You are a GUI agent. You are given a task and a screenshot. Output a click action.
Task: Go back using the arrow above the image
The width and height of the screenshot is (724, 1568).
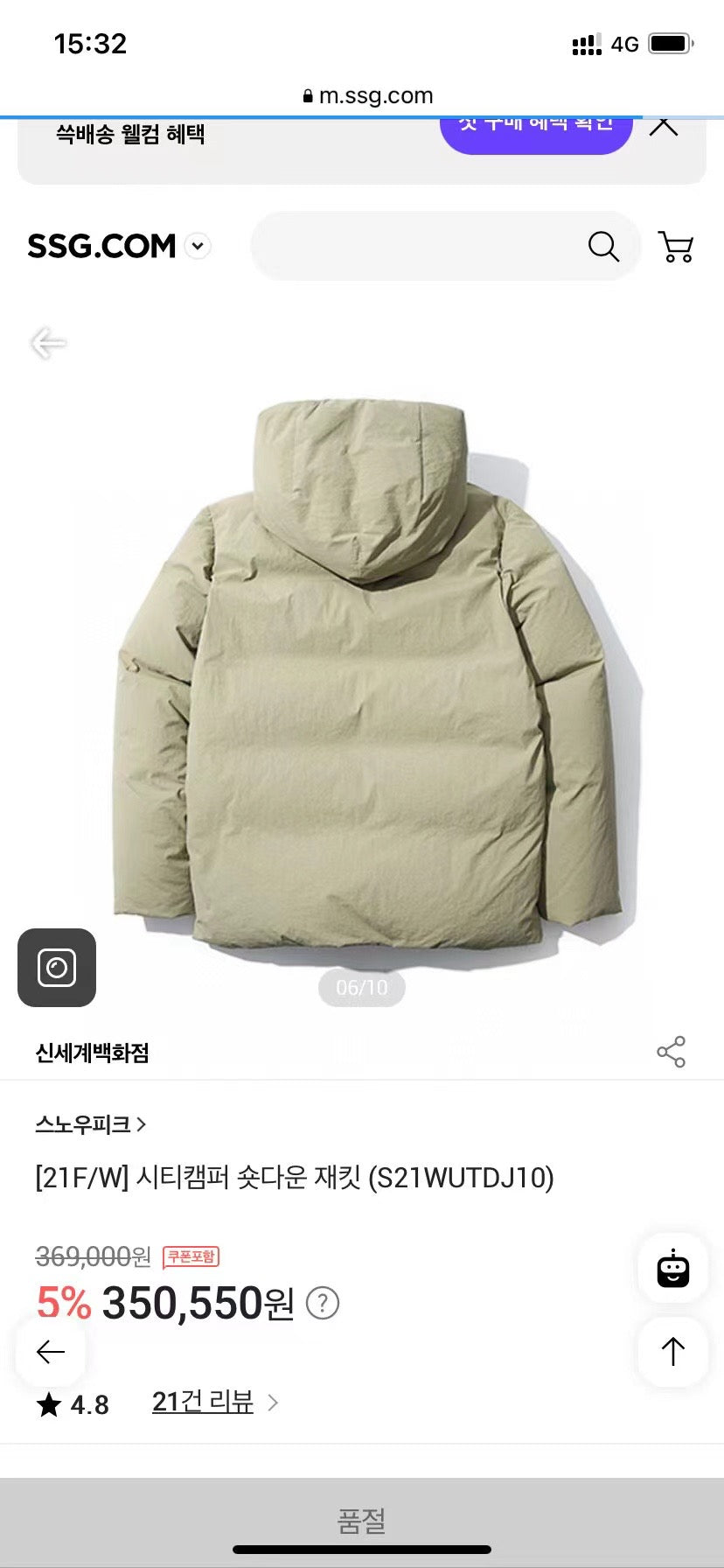click(x=48, y=343)
